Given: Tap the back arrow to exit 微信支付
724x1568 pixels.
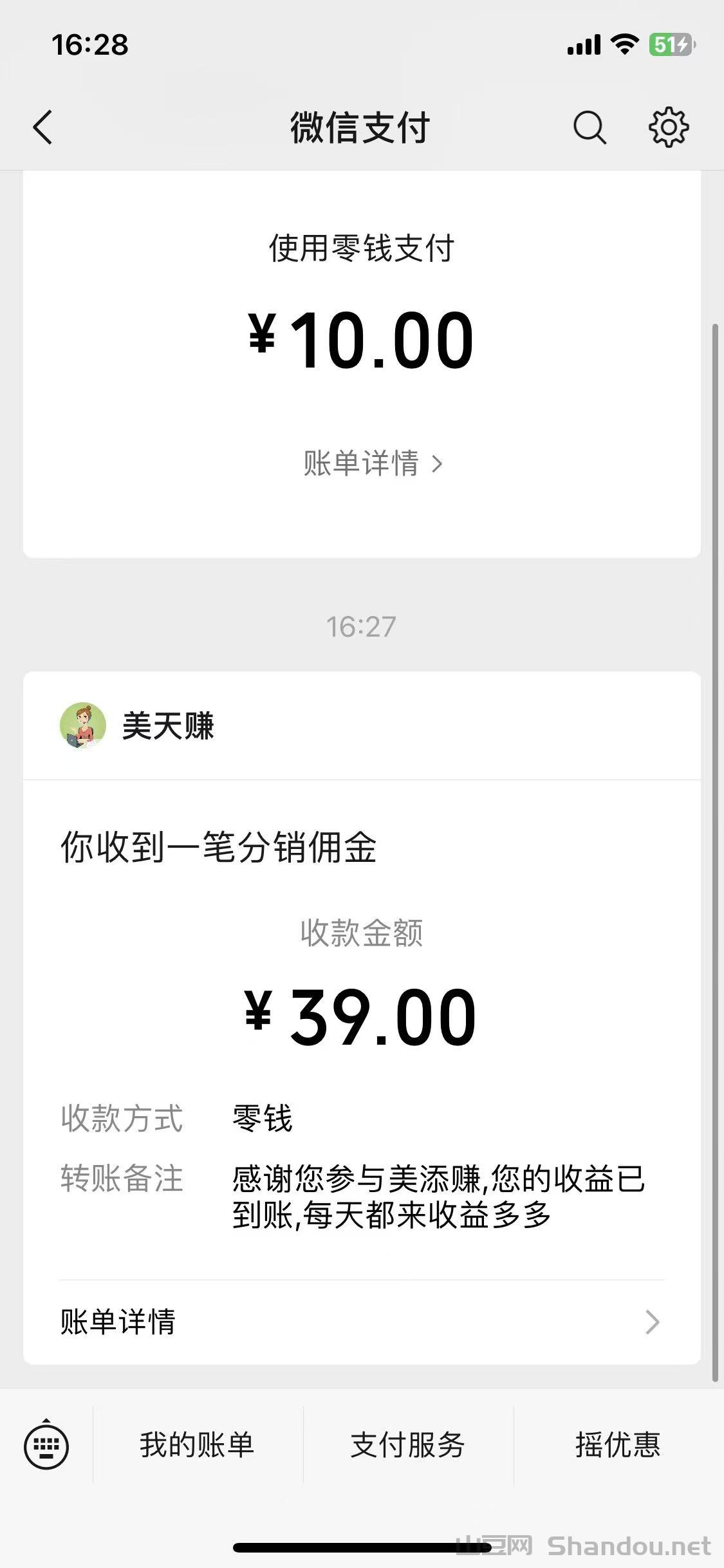Looking at the screenshot, I should [x=42, y=127].
